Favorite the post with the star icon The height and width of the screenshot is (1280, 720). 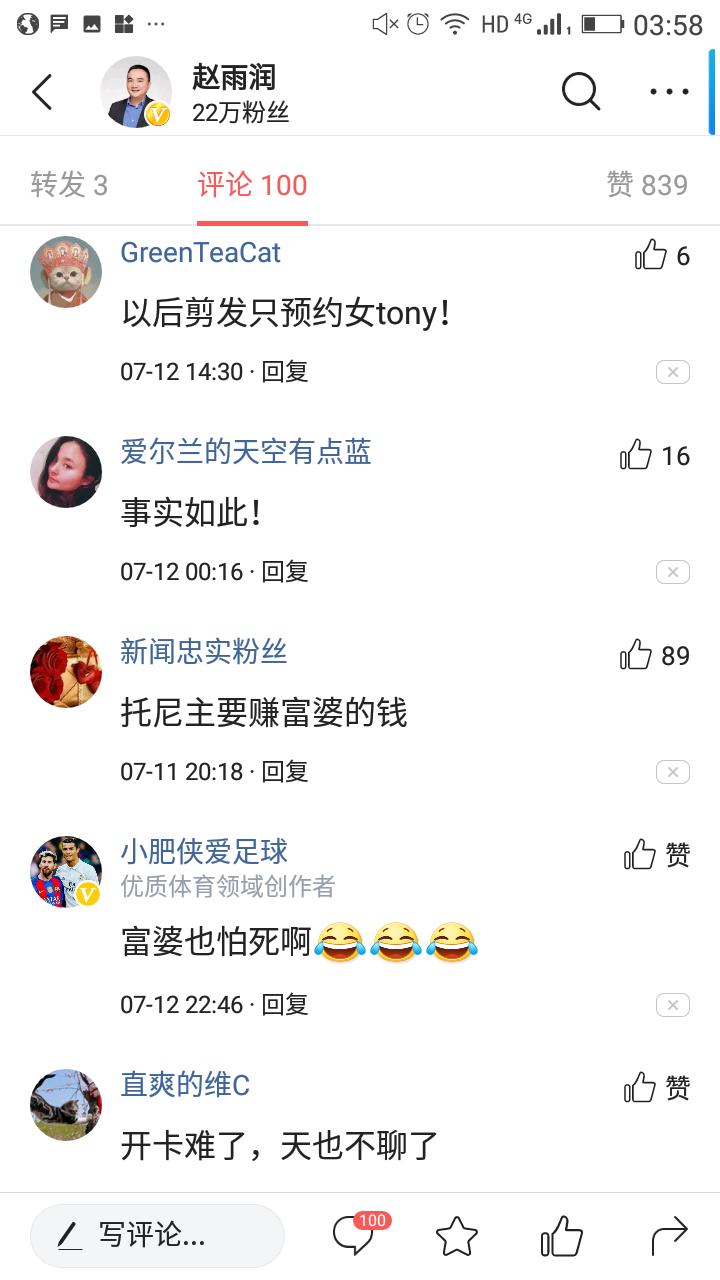tap(458, 1236)
